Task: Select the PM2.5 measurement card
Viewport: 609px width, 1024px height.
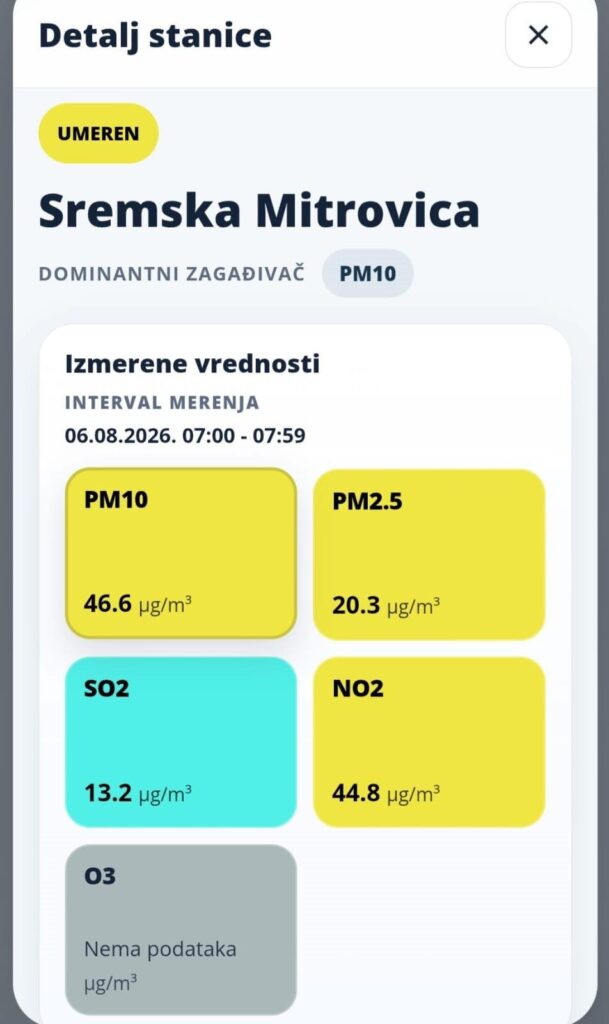Action: point(429,554)
